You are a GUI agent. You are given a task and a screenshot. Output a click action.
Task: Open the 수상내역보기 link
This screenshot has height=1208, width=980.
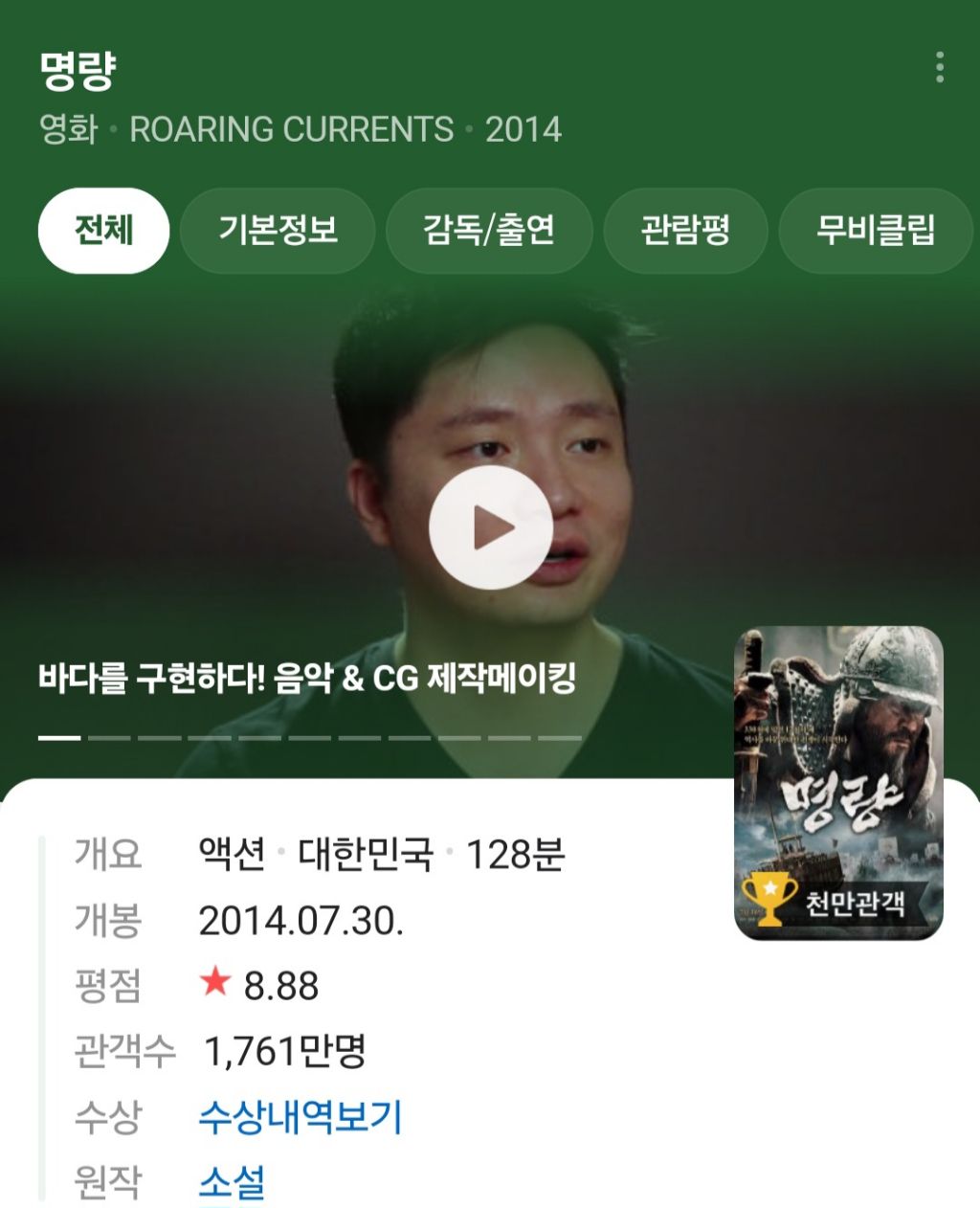(x=301, y=1117)
